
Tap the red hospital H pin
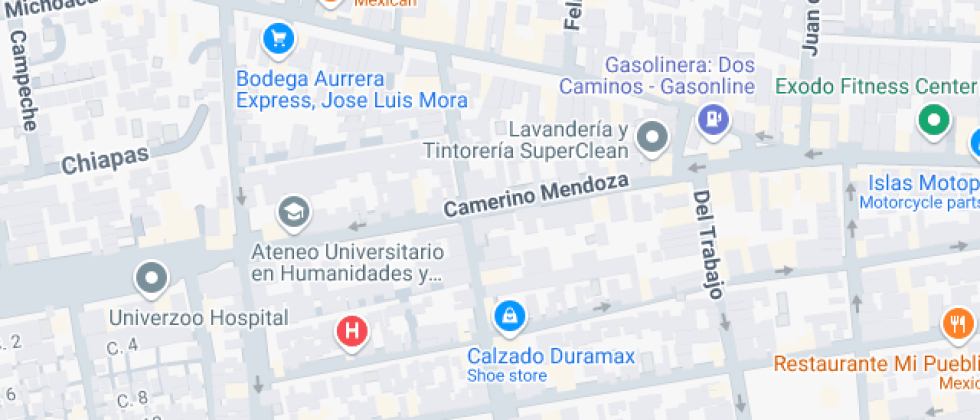(352, 332)
